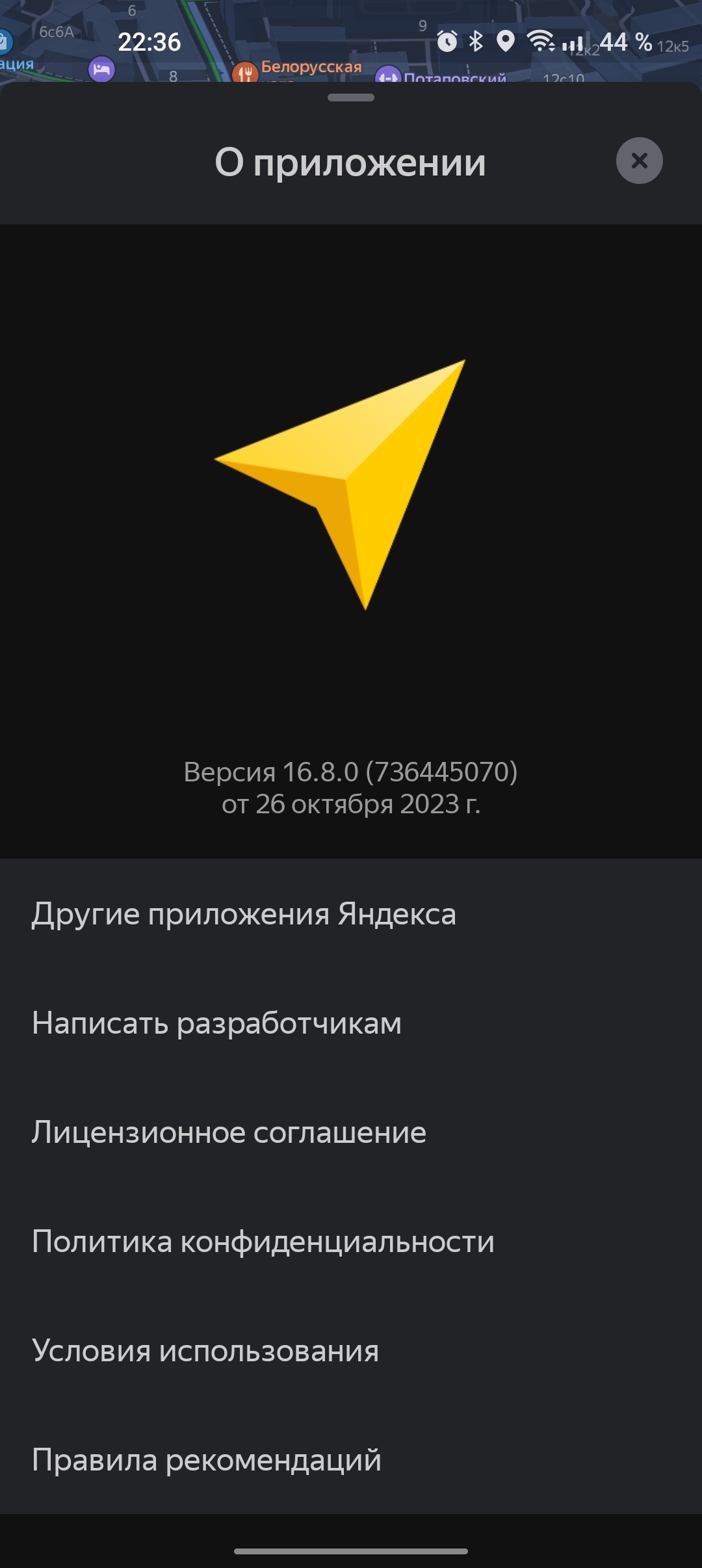Select "Написать разработчикам"

351,1023
